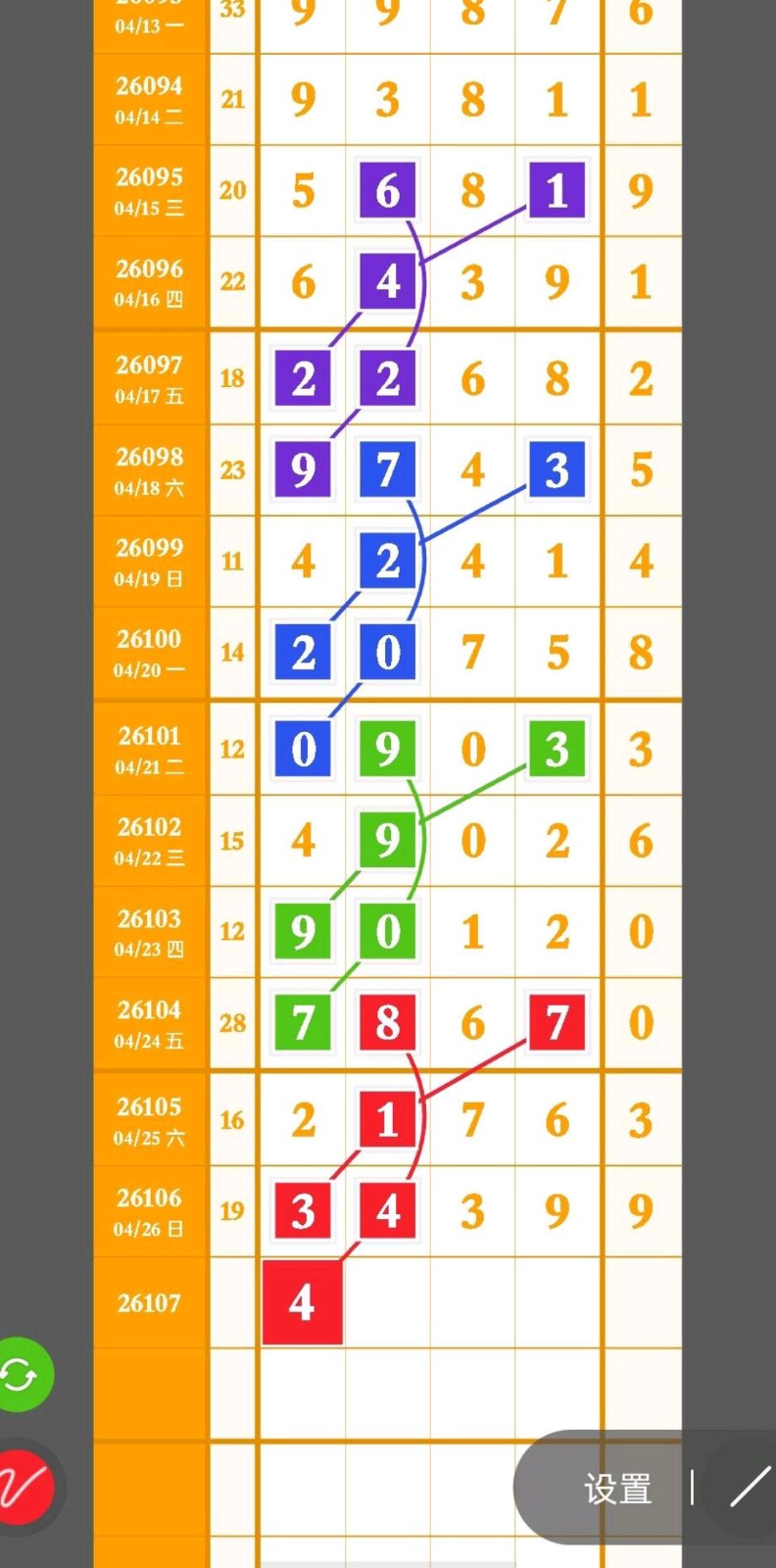Tap the red drawing pen button
The width and height of the screenshot is (776, 1568).
24,1488
